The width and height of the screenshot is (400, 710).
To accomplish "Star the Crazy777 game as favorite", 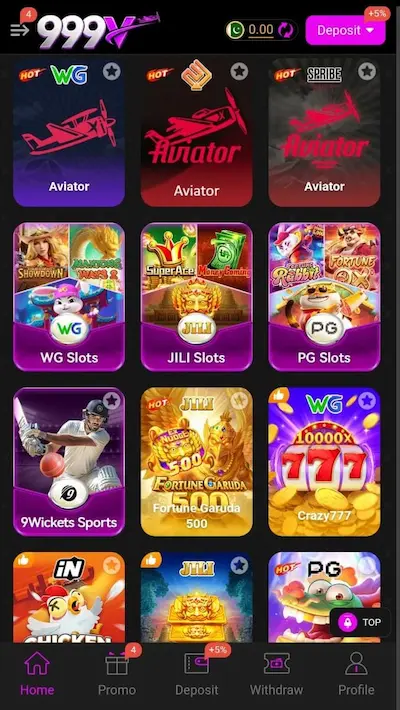I will point(367,400).
